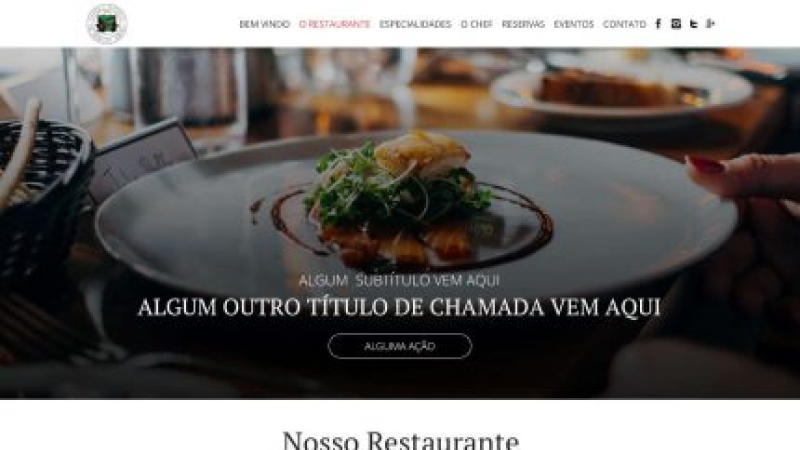View the O Chef page

point(477,24)
